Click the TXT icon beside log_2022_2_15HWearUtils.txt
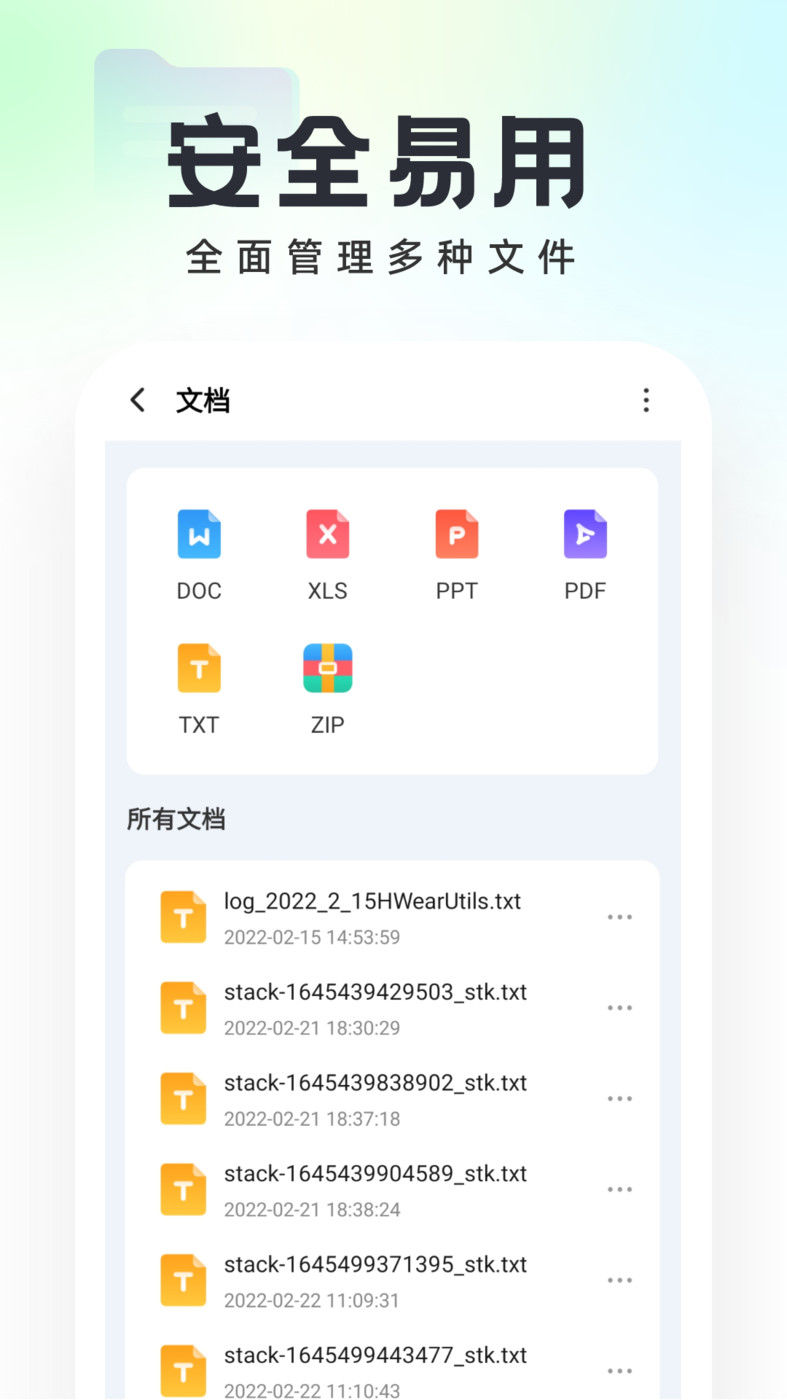 tap(183, 916)
